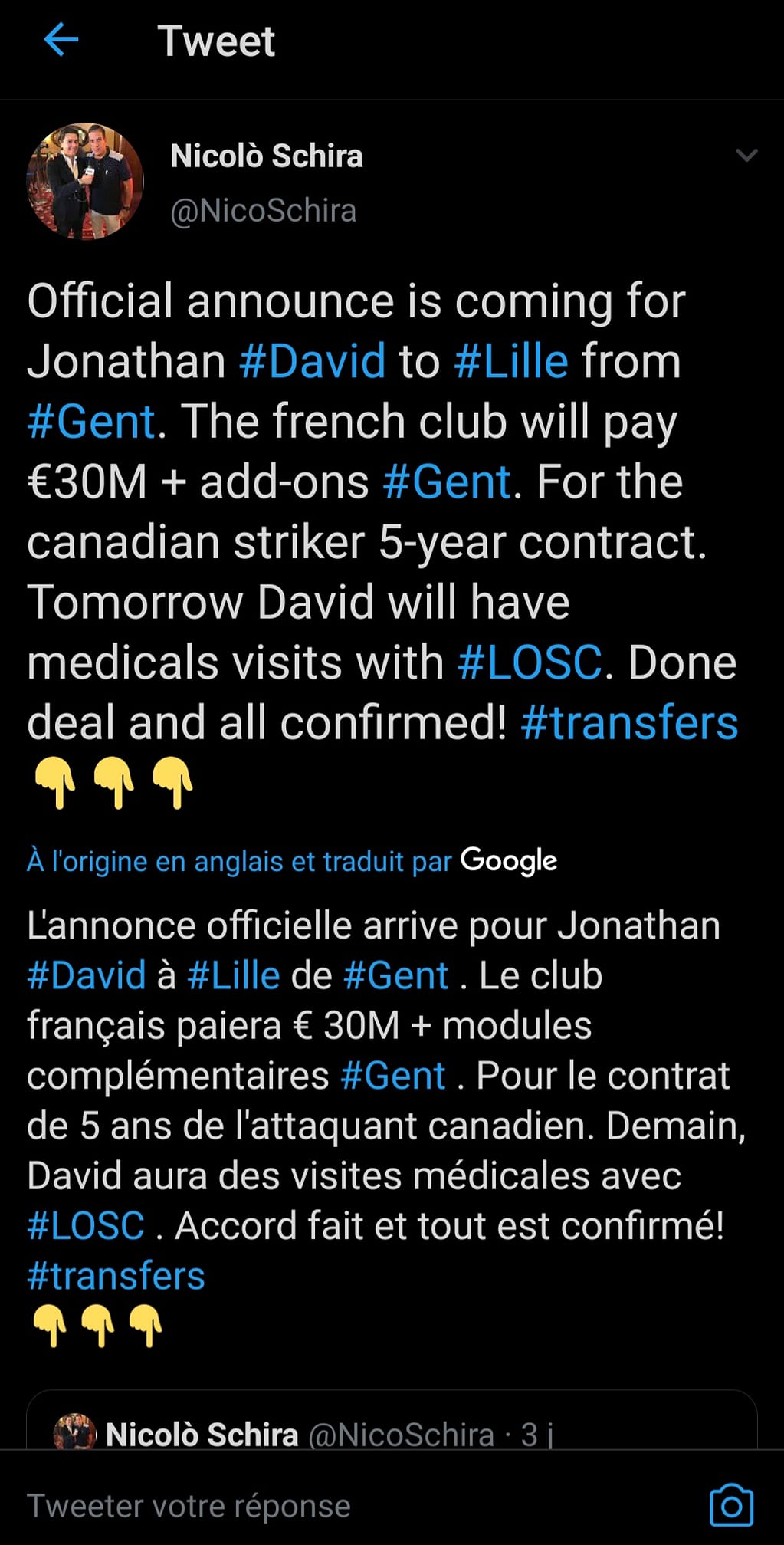
Task: Expand the tweet options chevron
Action: click(746, 155)
